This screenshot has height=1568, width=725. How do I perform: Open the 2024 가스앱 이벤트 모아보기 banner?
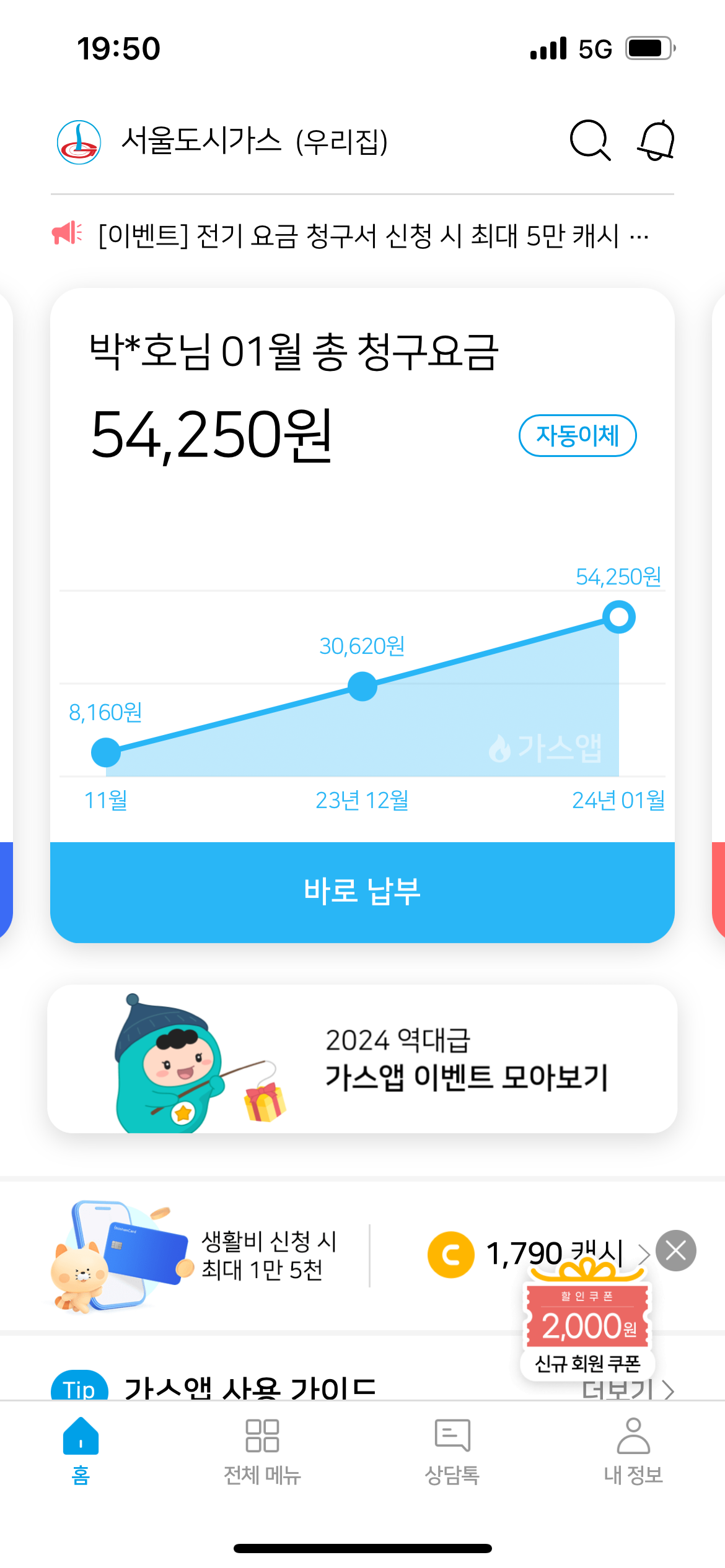coord(362,1059)
